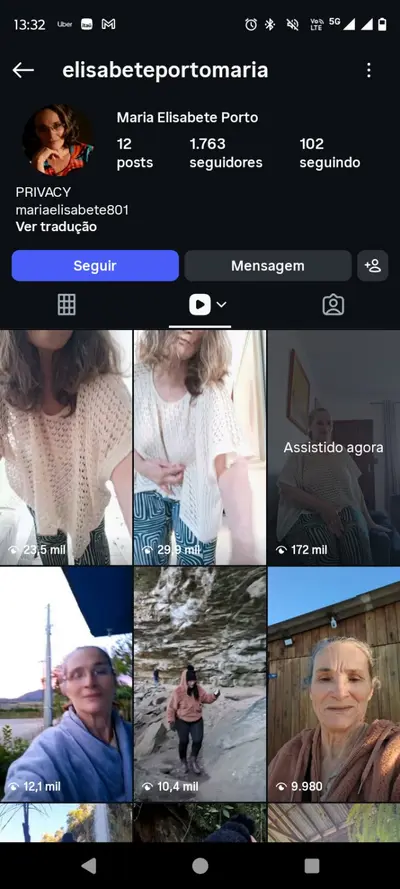The image size is (400, 889).
Task: Tap the Seguir button
Action: (x=95, y=266)
